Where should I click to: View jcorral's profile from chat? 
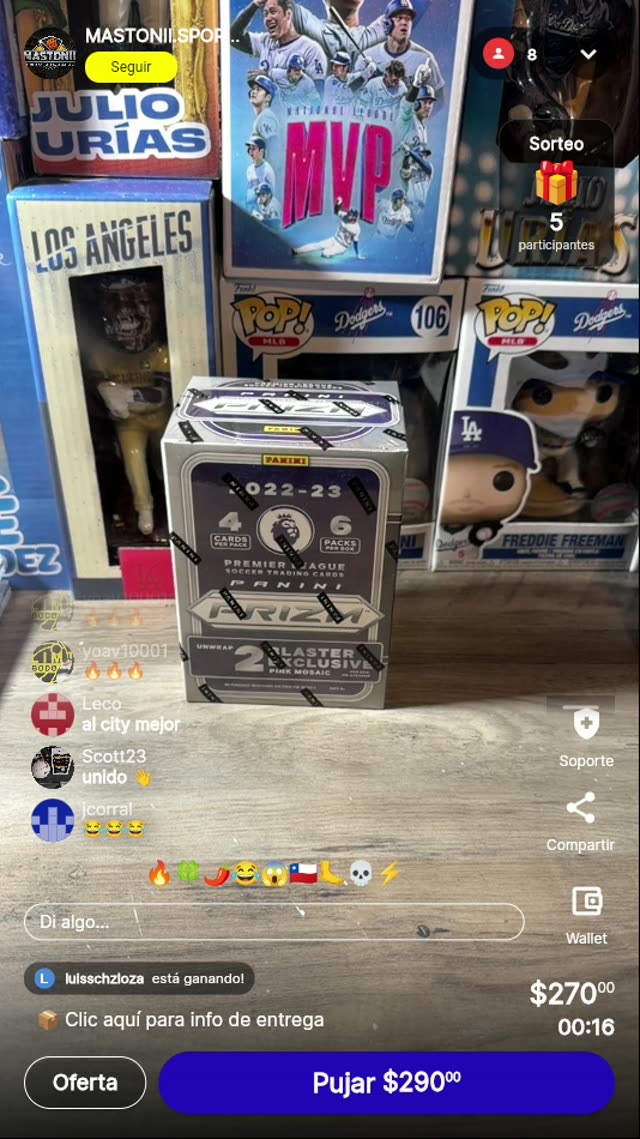coord(52,820)
